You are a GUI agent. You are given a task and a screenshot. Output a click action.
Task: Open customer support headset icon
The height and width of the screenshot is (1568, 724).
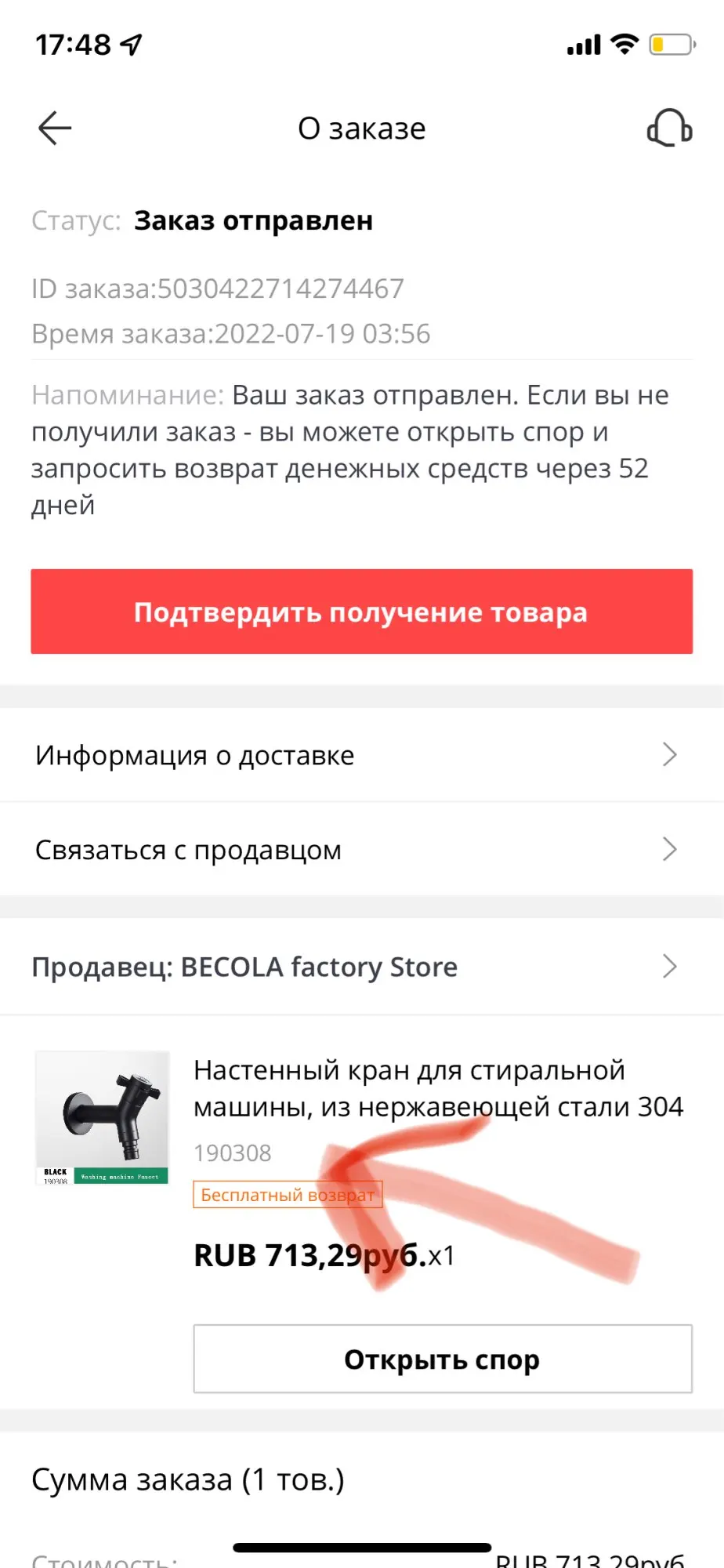(669, 129)
